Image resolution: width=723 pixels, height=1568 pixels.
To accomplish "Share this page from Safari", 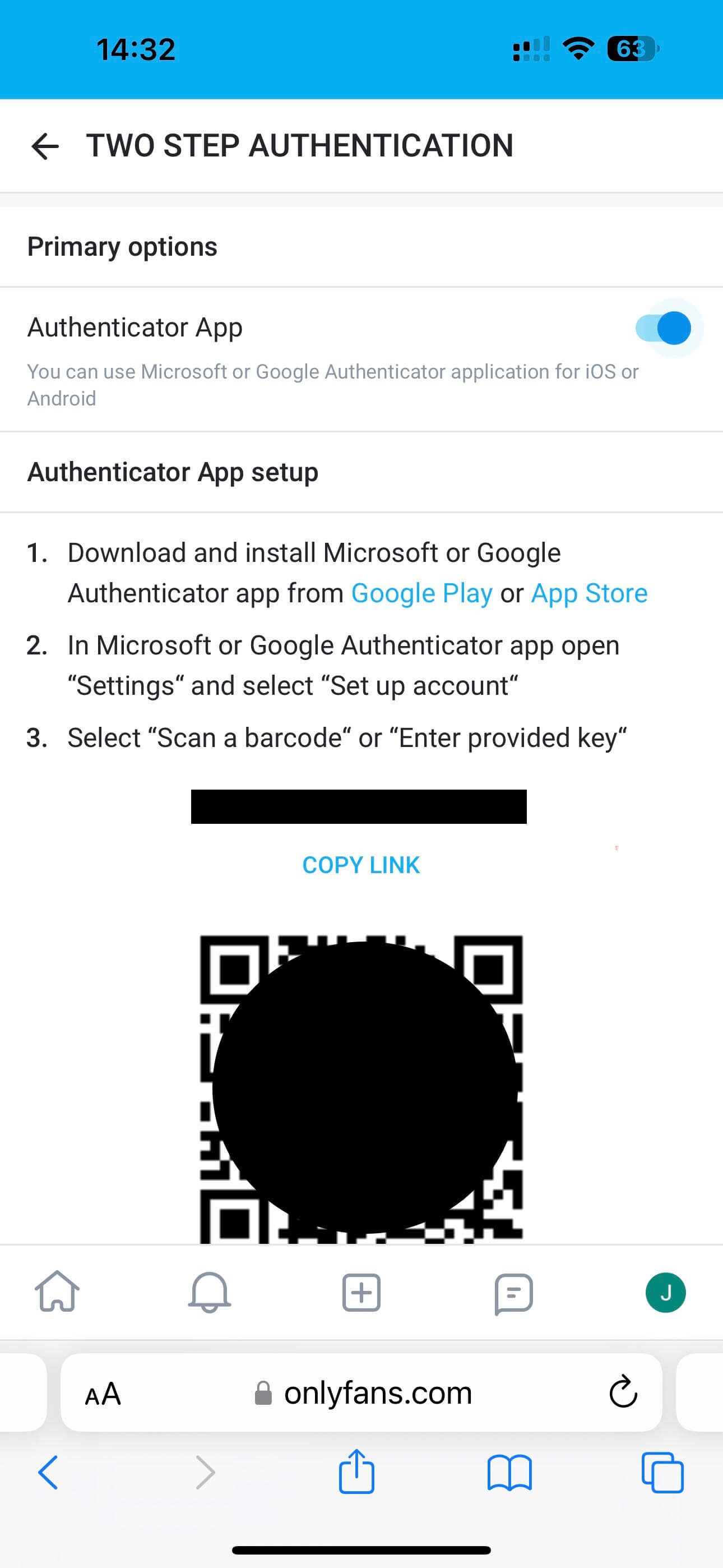I will pos(356,1471).
